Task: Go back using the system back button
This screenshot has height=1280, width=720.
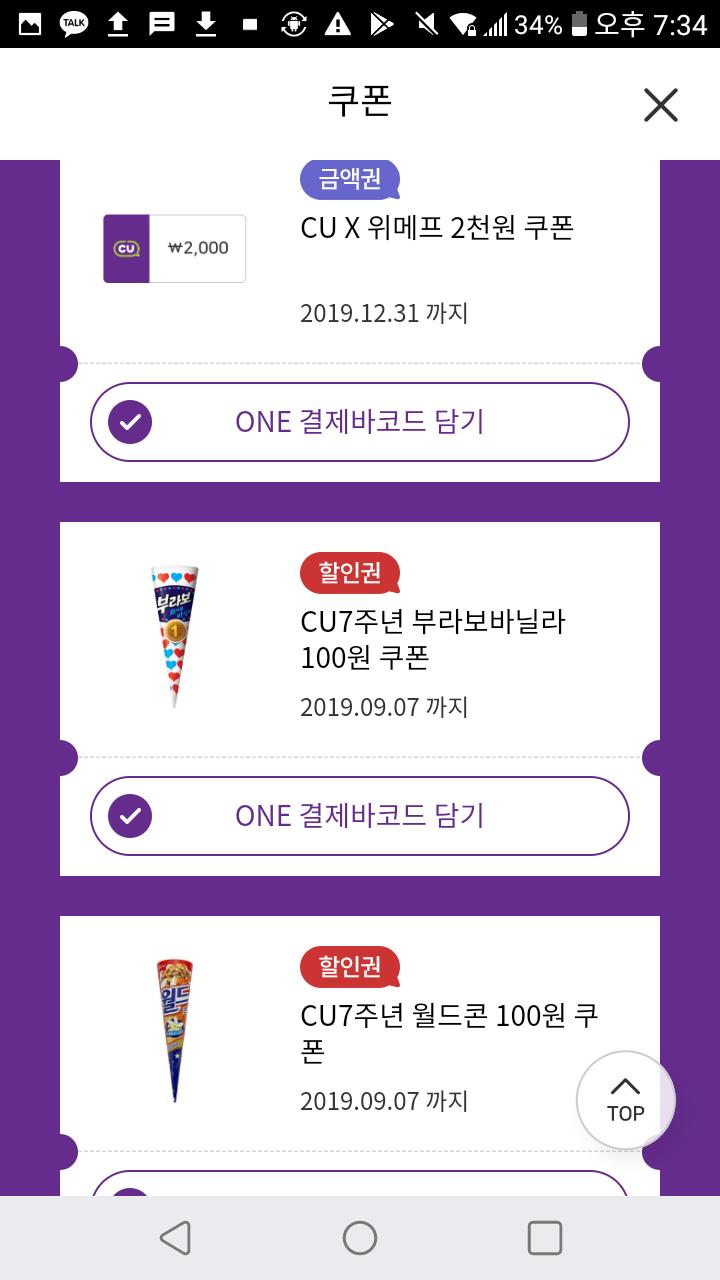Action: click(x=175, y=1238)
